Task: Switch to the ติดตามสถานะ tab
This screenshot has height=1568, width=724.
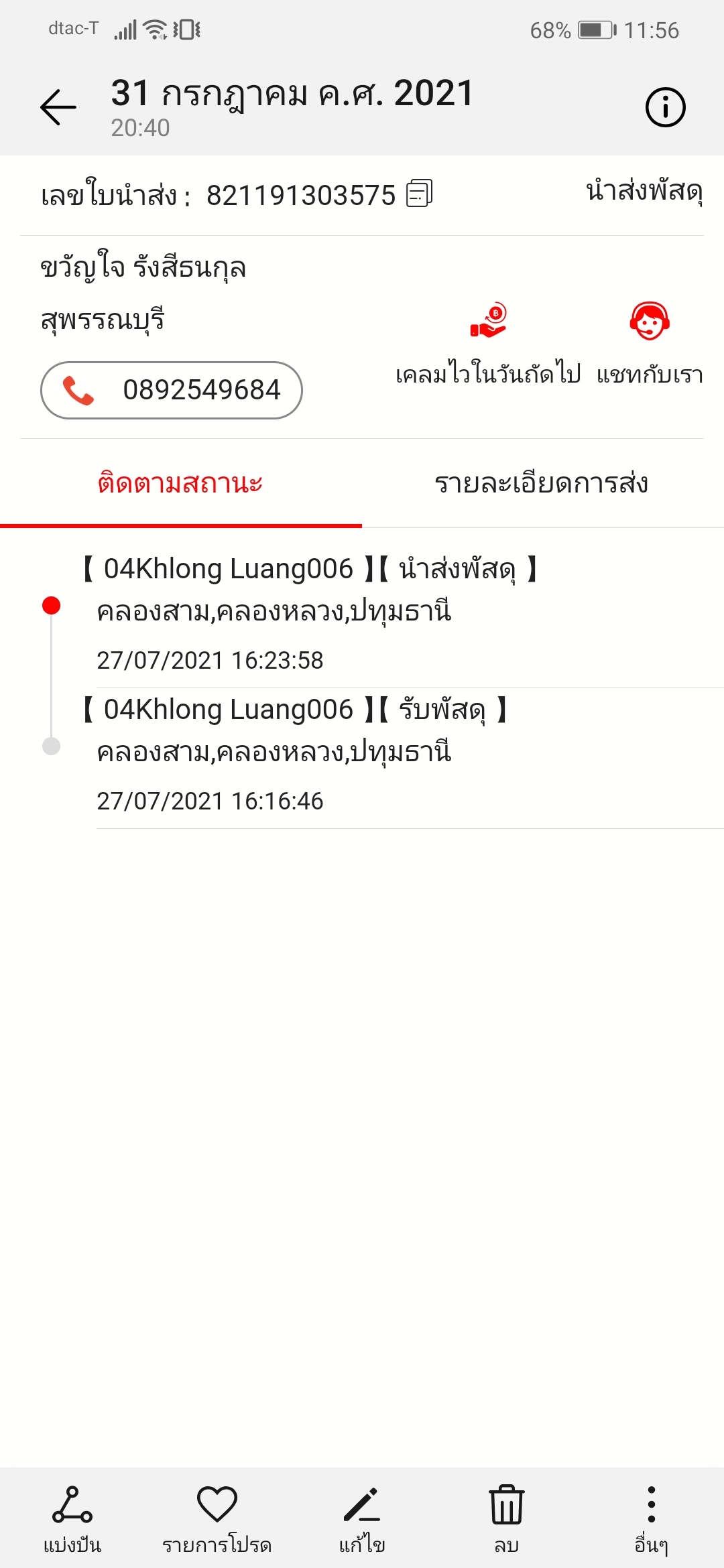Action: point(180,483)
